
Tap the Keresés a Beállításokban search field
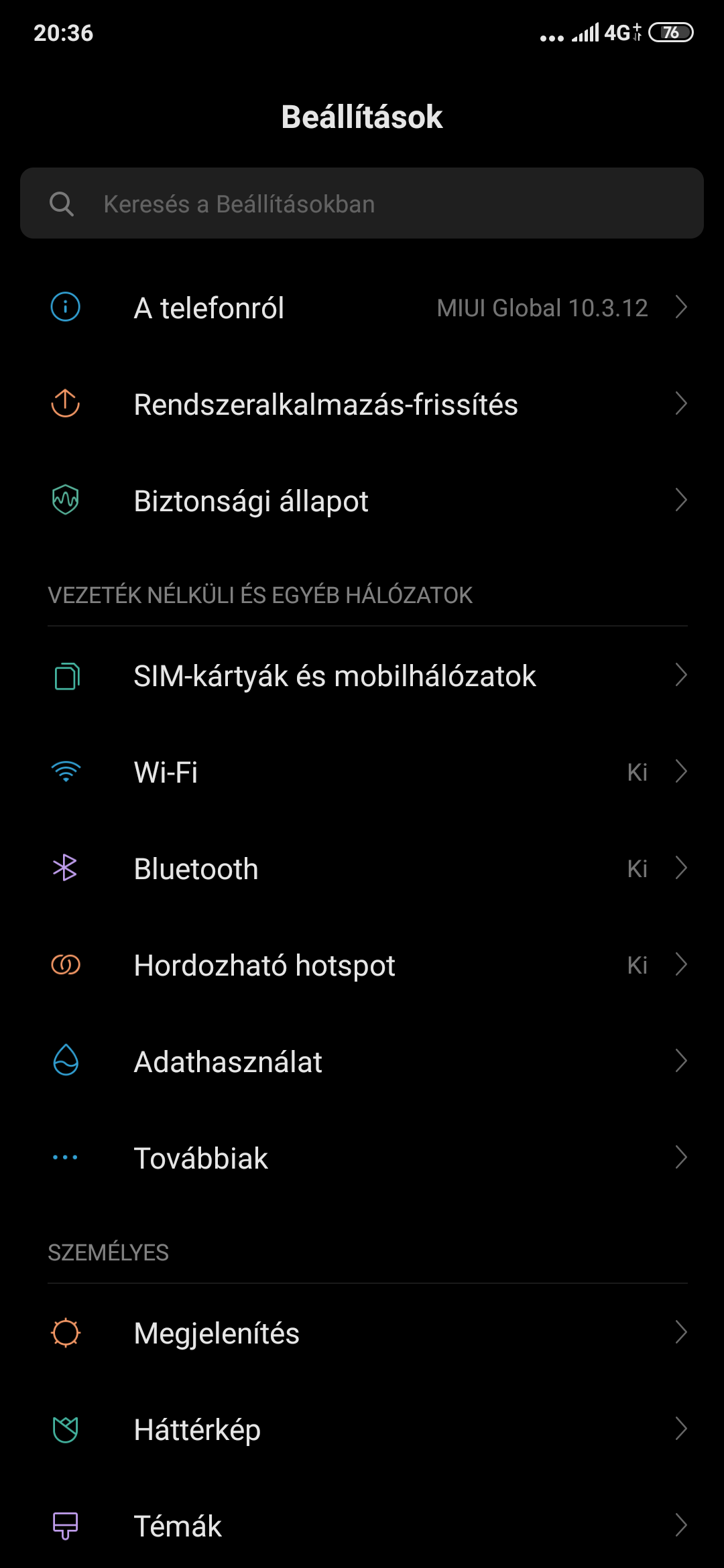pos(362,203)
